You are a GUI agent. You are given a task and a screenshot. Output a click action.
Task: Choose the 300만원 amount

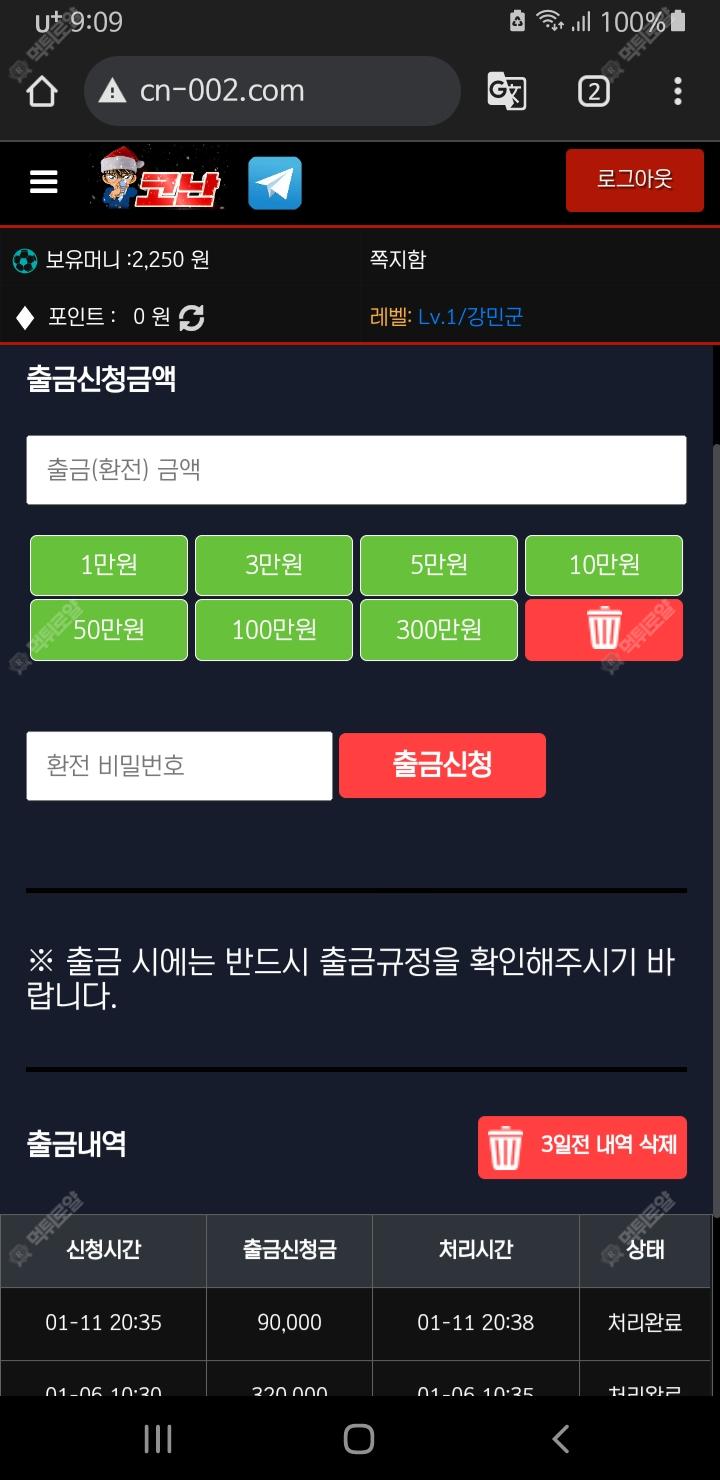coord(439,630)
